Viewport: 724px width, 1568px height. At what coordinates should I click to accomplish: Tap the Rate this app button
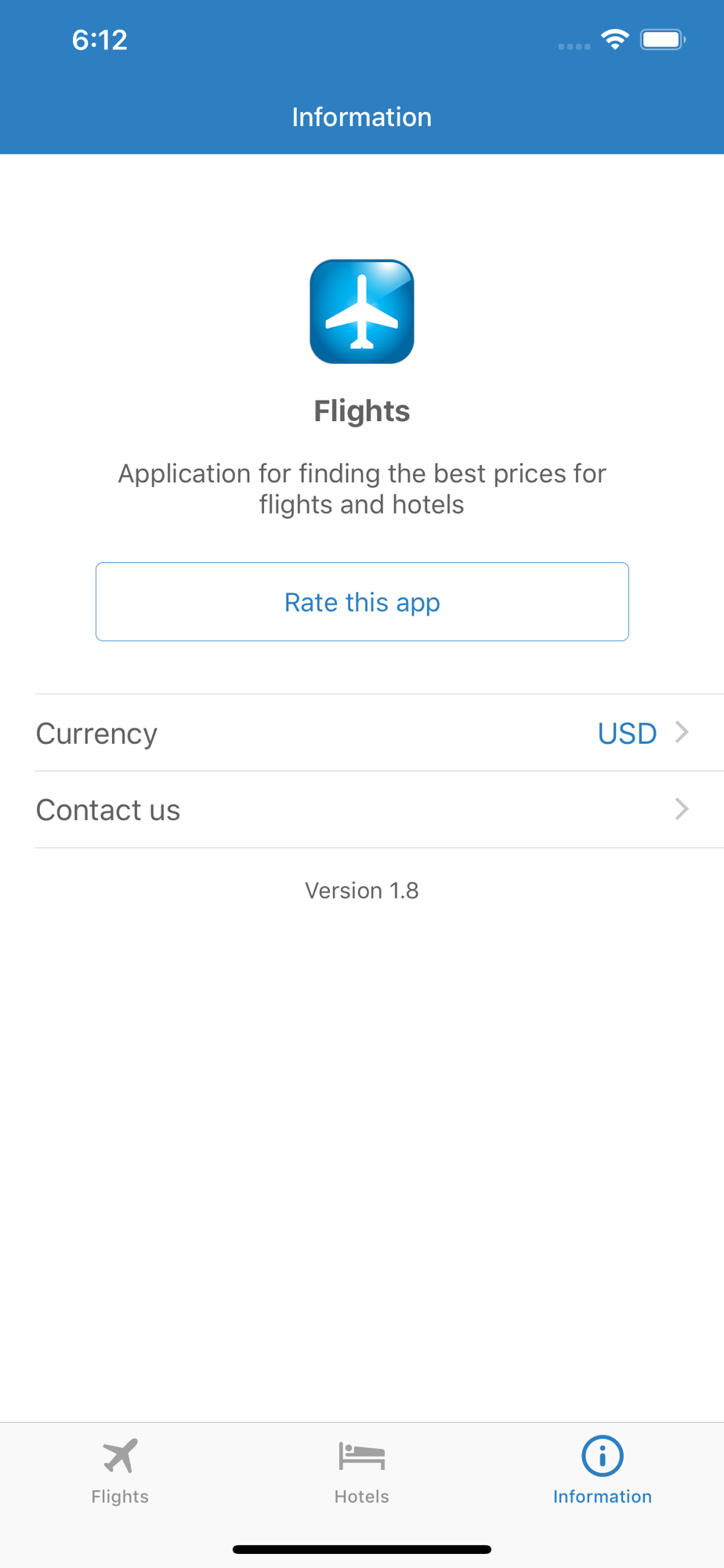pos(362,601)
